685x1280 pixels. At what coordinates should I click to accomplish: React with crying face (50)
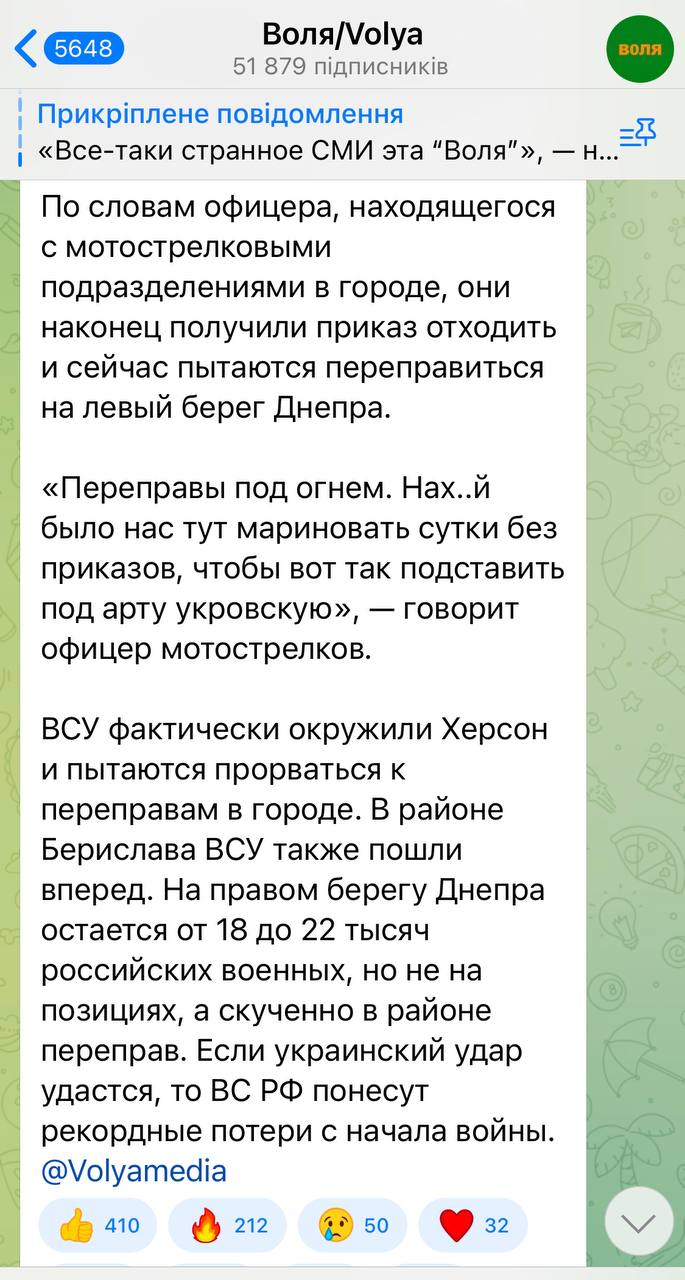(354, 1225)
